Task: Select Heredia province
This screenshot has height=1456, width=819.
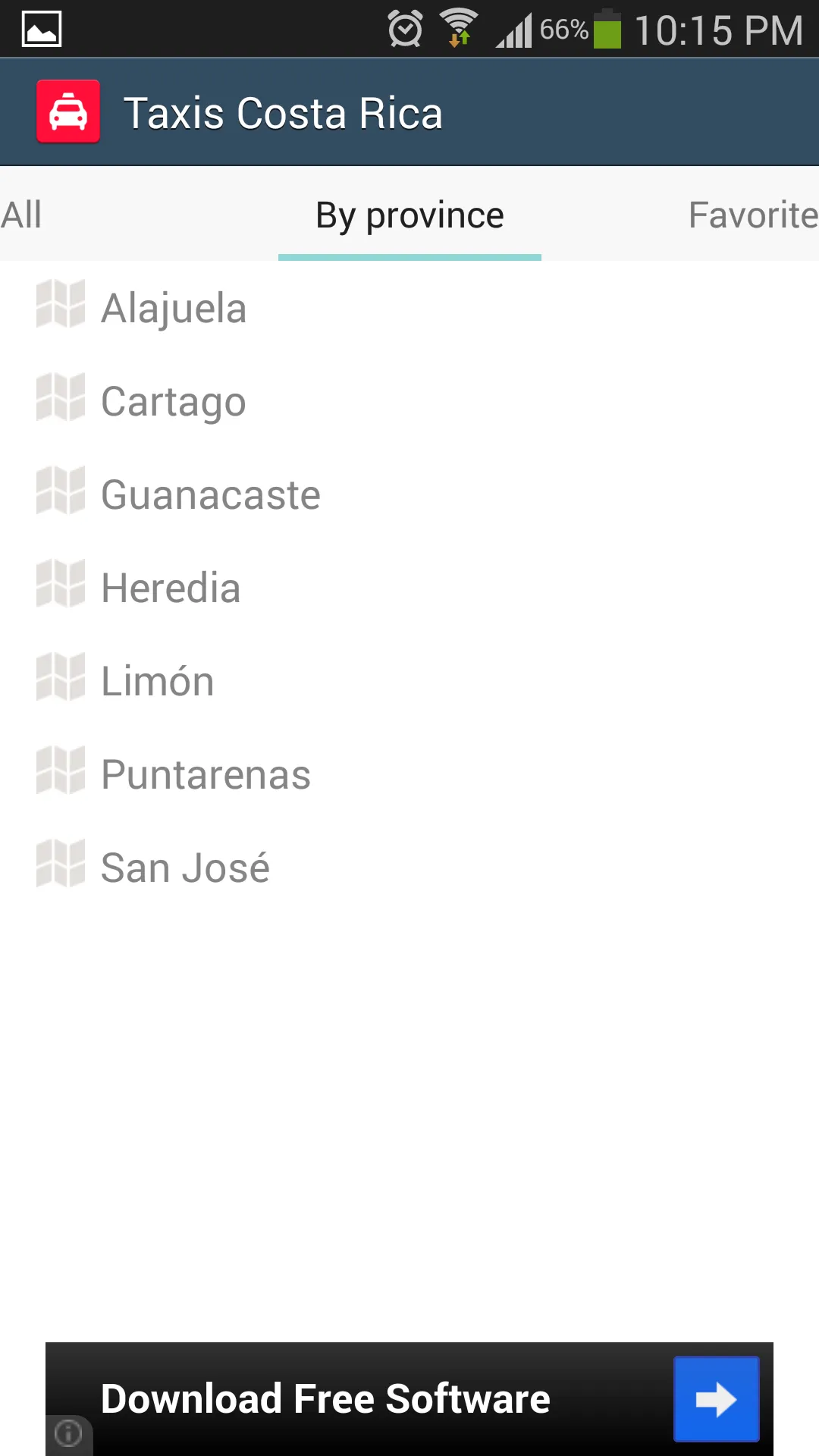Action: (409, 588)
